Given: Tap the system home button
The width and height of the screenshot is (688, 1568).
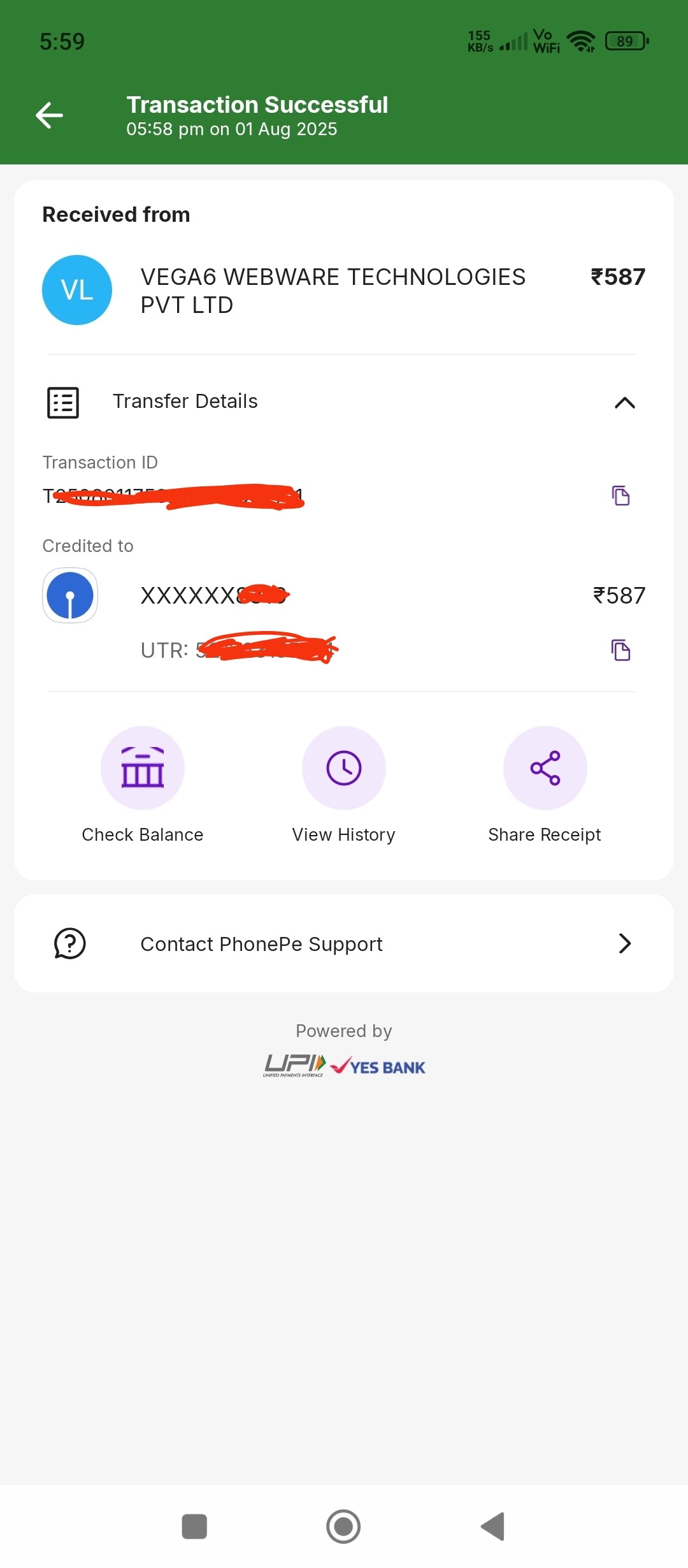Looking at the screenshot, I should (x=343, y=1527).
